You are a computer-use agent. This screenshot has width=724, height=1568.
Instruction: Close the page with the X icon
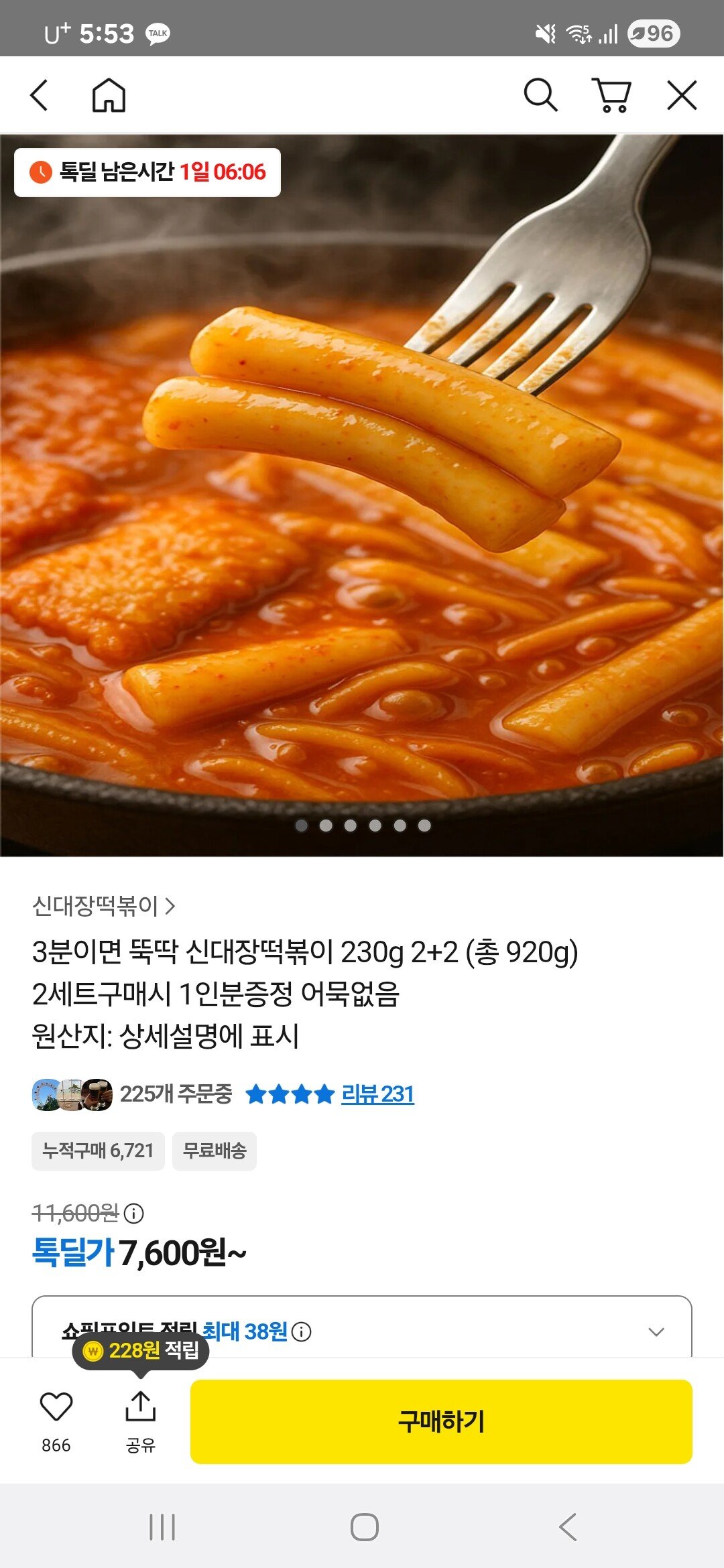point(681,94)
